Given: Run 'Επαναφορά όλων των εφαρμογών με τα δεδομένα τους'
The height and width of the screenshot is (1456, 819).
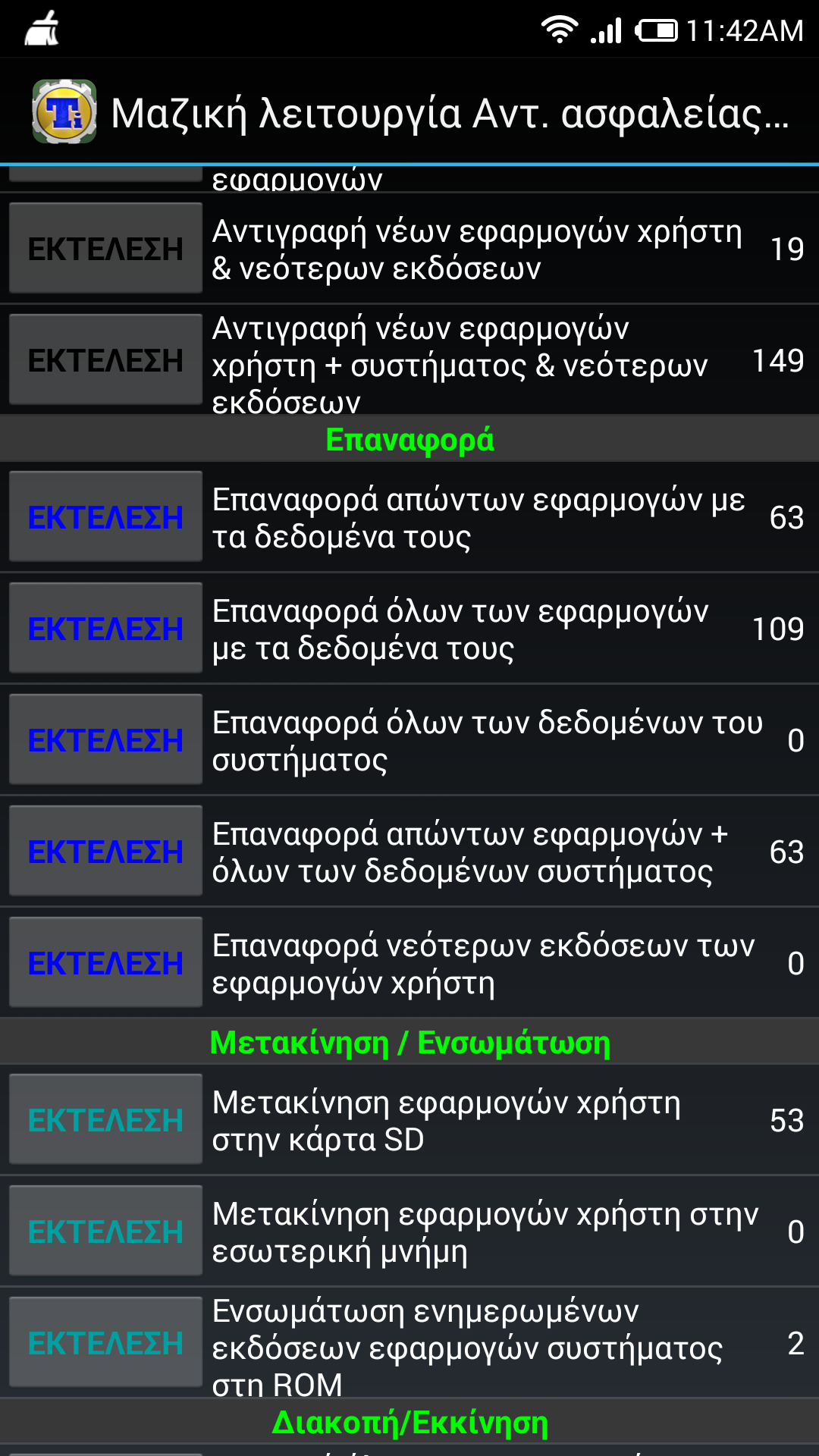Looking at the screenshot, I should coord(105,628).
